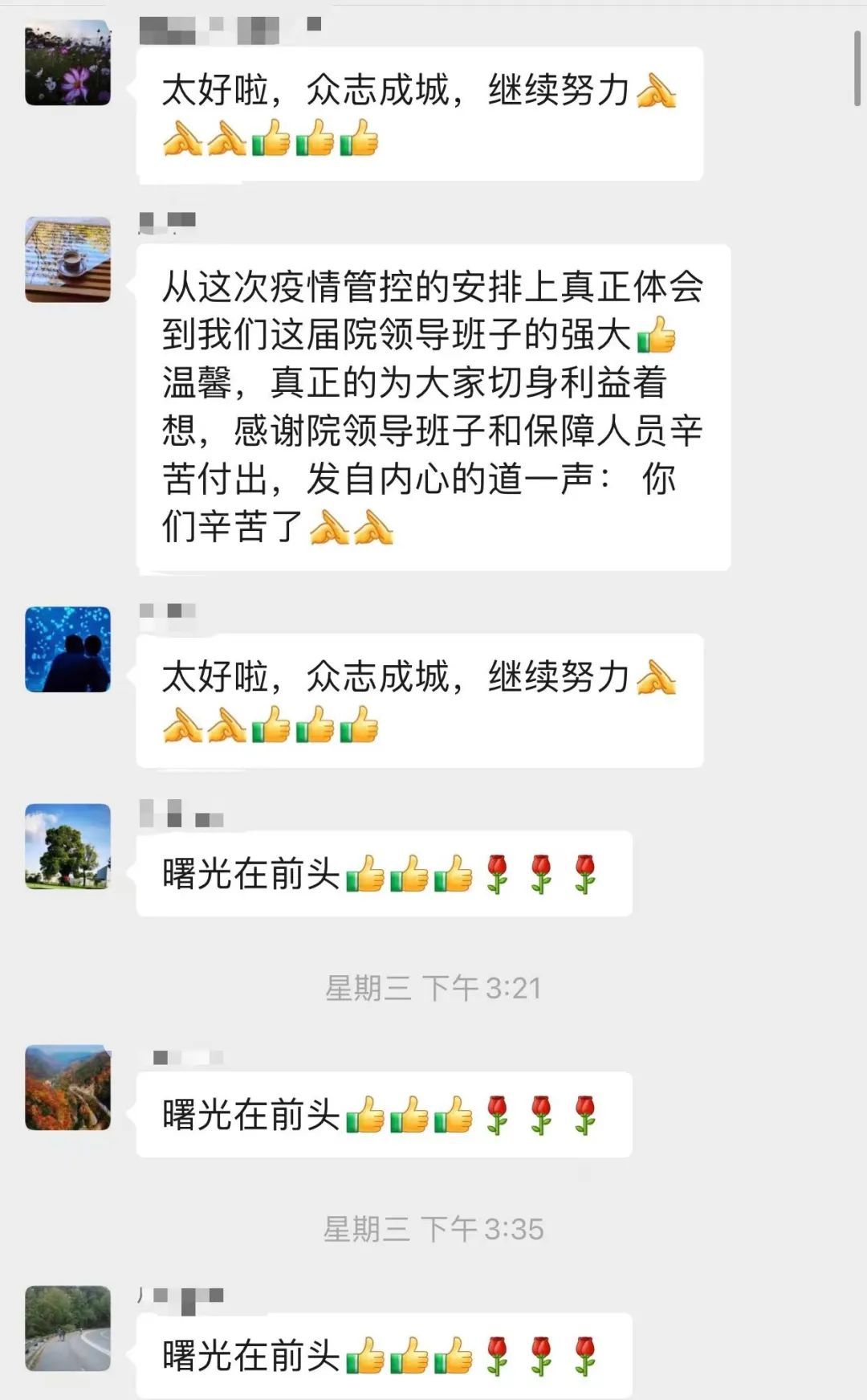Open profile of the purple flower avatar

(x=68, y=63)
